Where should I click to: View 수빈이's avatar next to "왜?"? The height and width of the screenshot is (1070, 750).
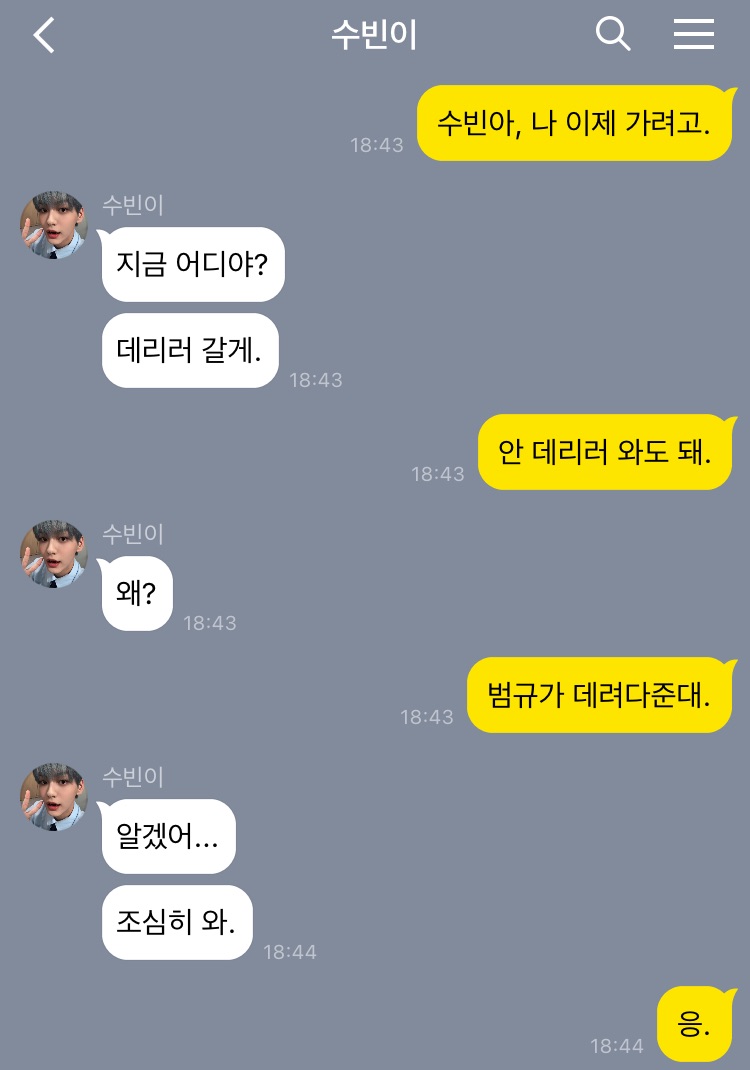[54, 554]
